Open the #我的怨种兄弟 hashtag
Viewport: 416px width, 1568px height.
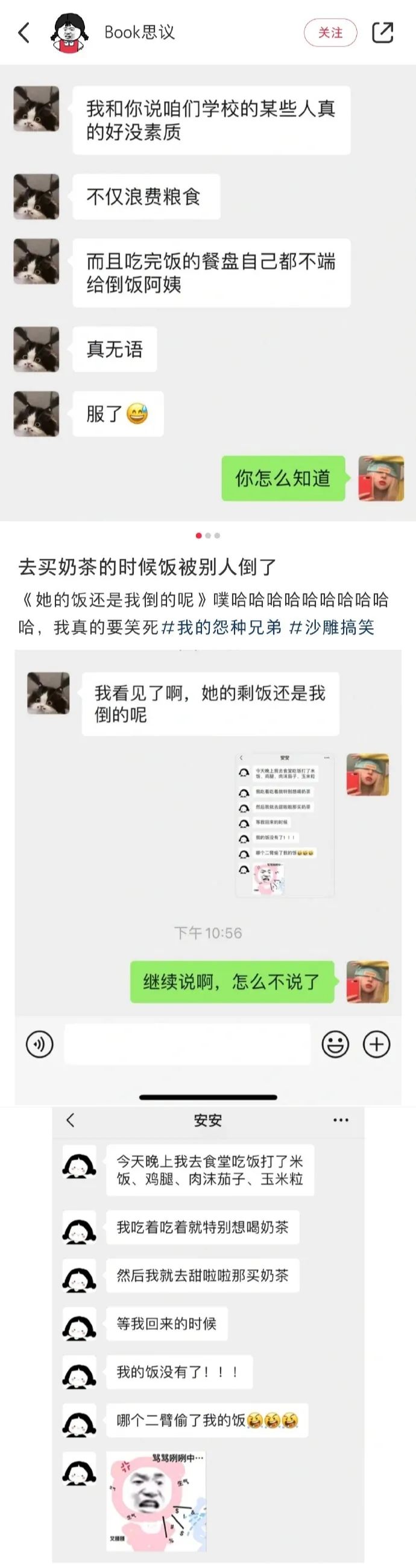221,627
